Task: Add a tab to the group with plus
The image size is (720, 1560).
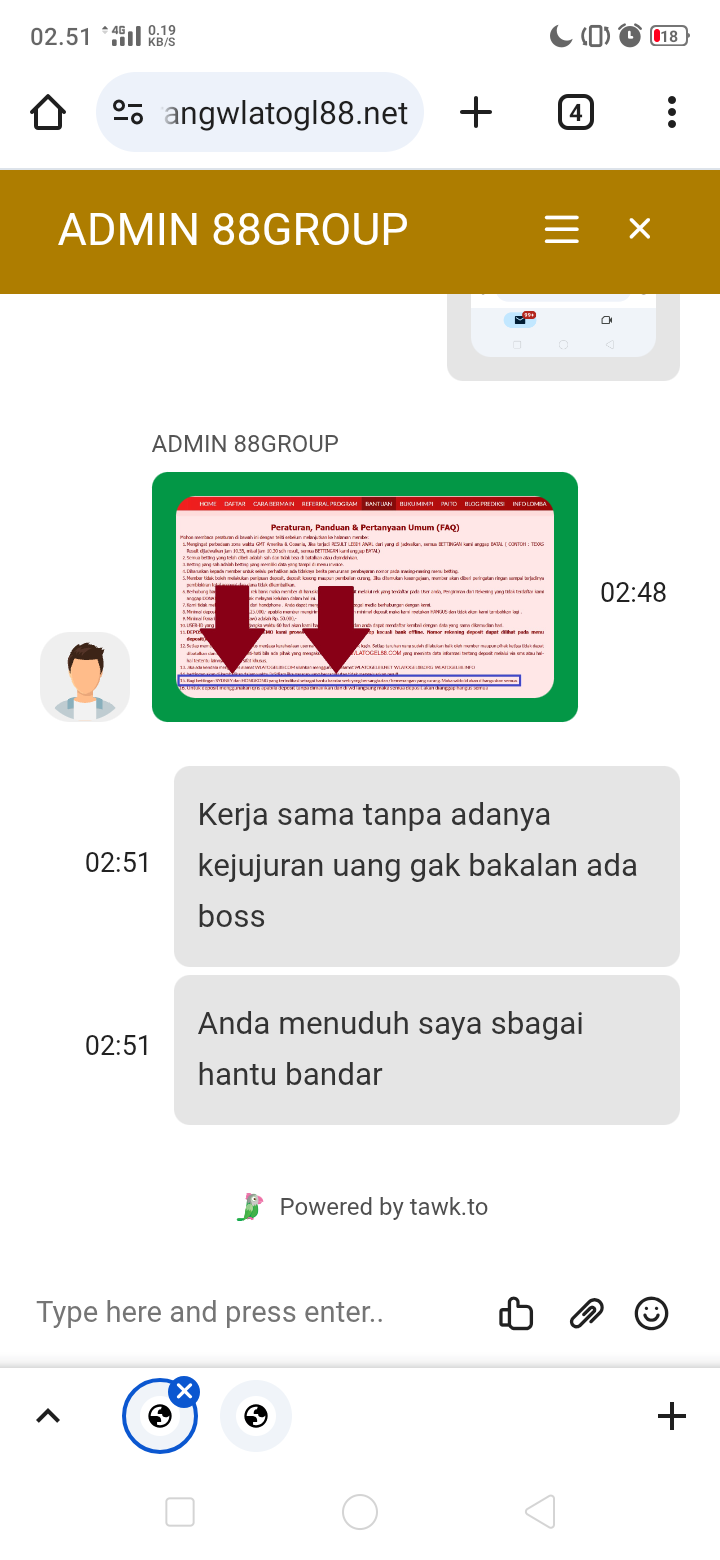Action: pos(672,1416)
